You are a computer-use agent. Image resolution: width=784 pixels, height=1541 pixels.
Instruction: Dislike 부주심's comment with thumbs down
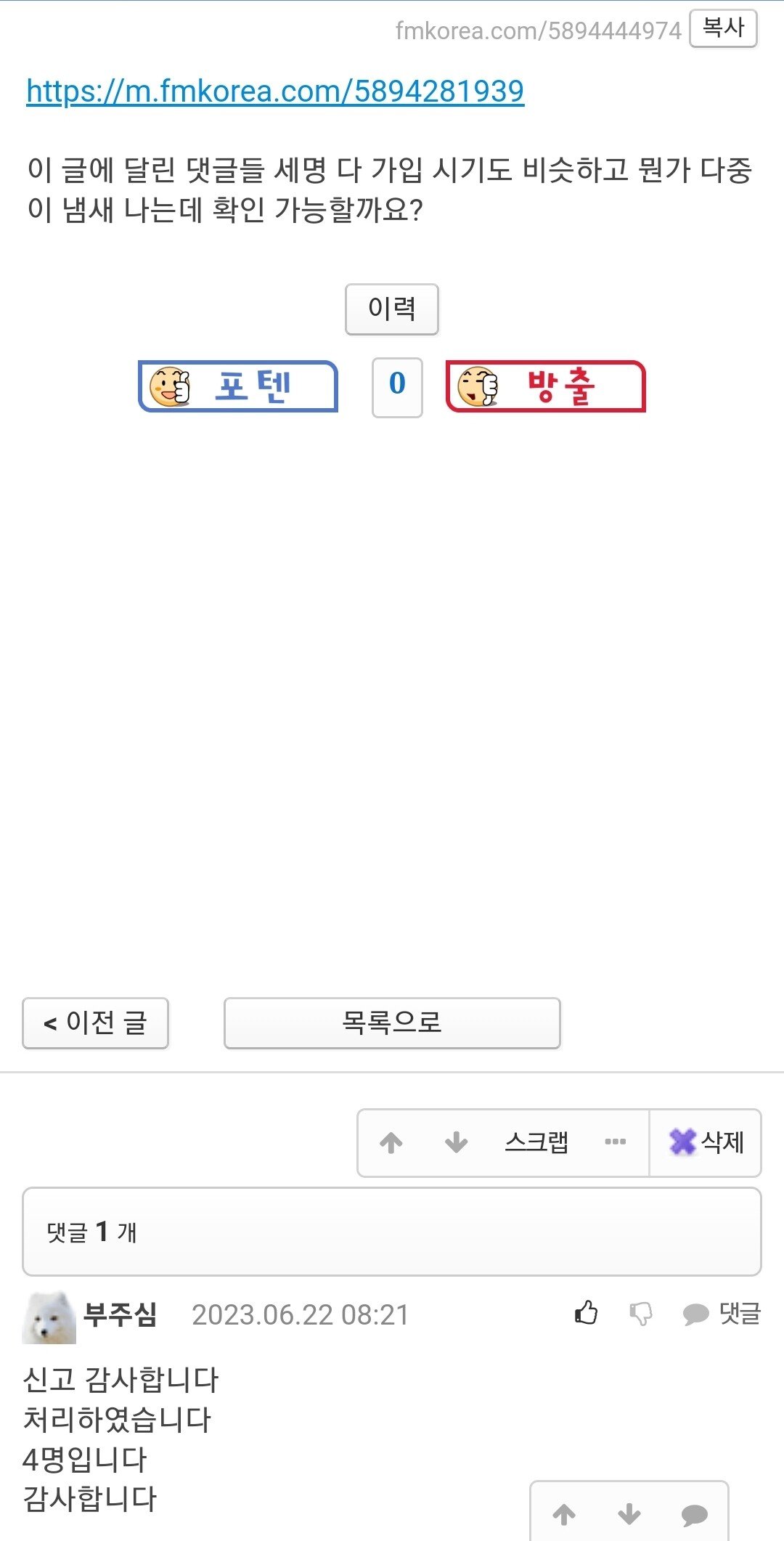tap(640, 1314)
